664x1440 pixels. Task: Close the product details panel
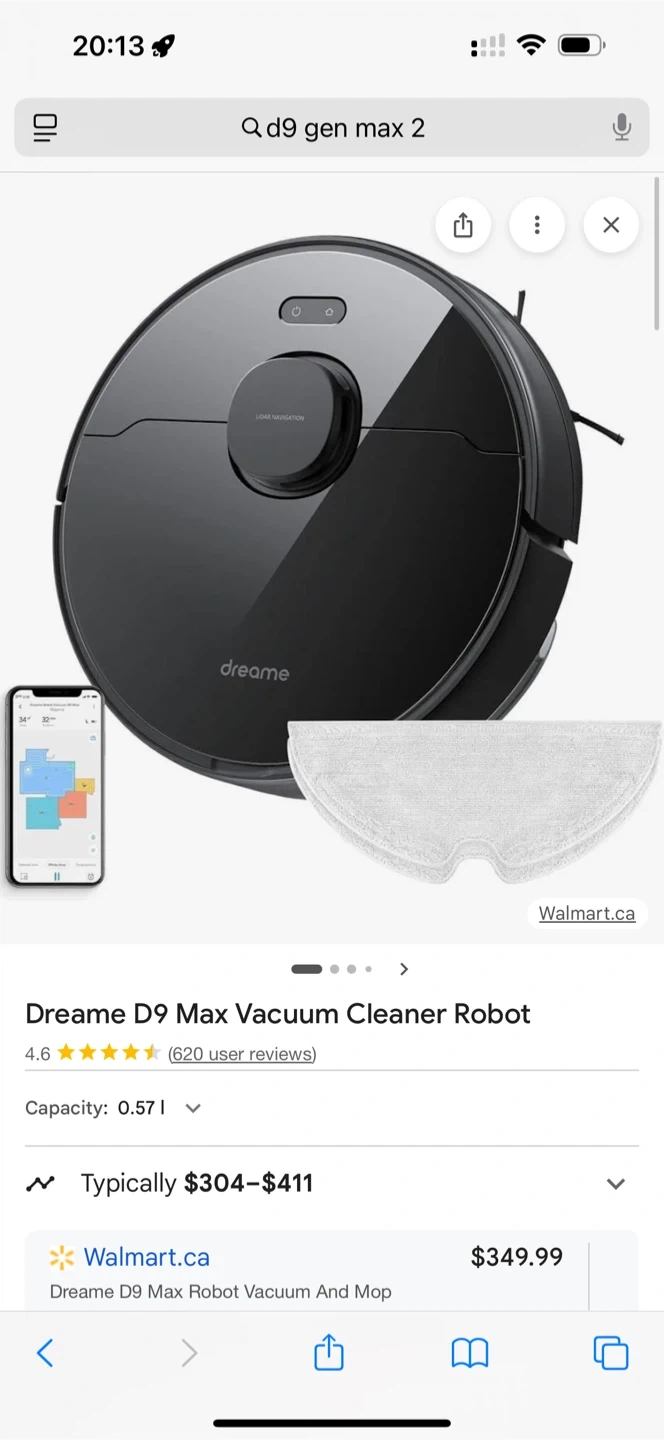pyautogui.click(x=611, y=225)
